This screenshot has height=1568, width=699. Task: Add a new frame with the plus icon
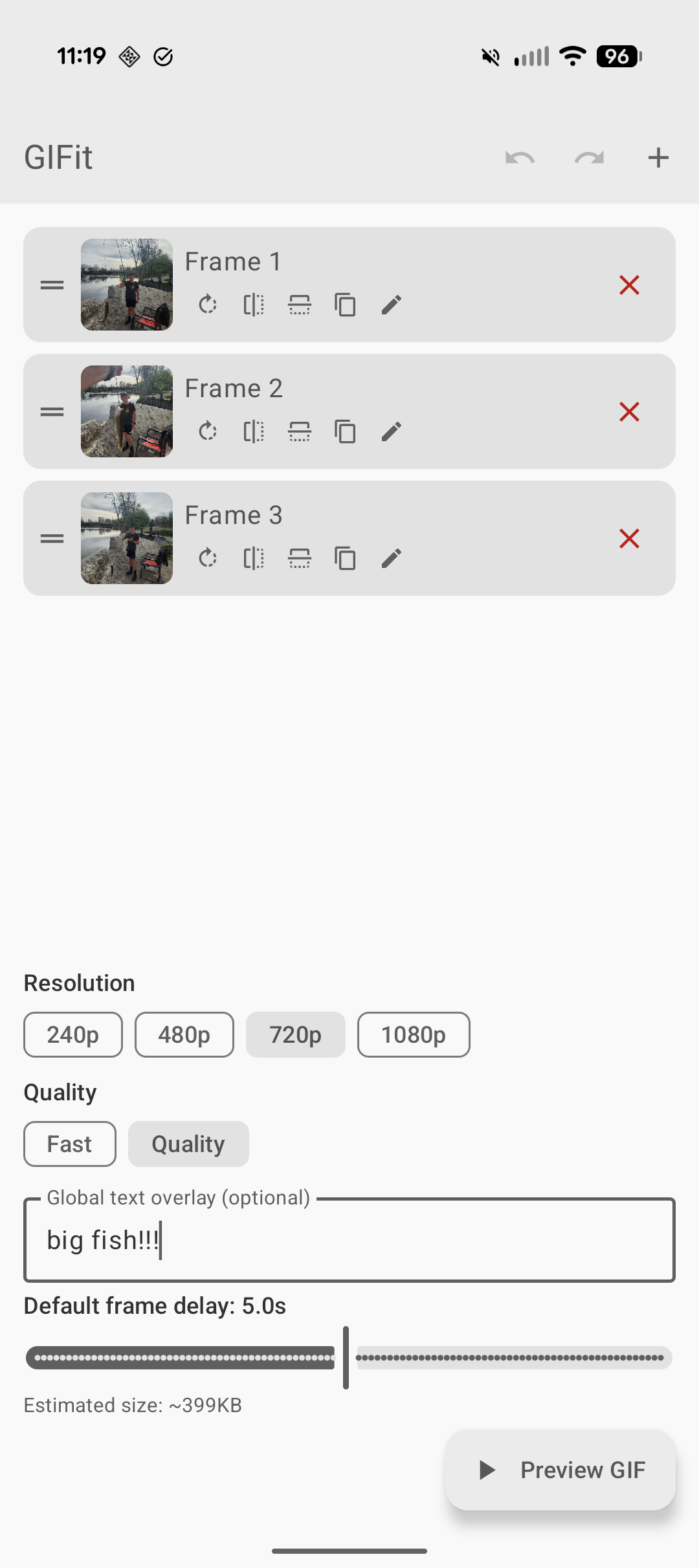[x=658, y=157]
